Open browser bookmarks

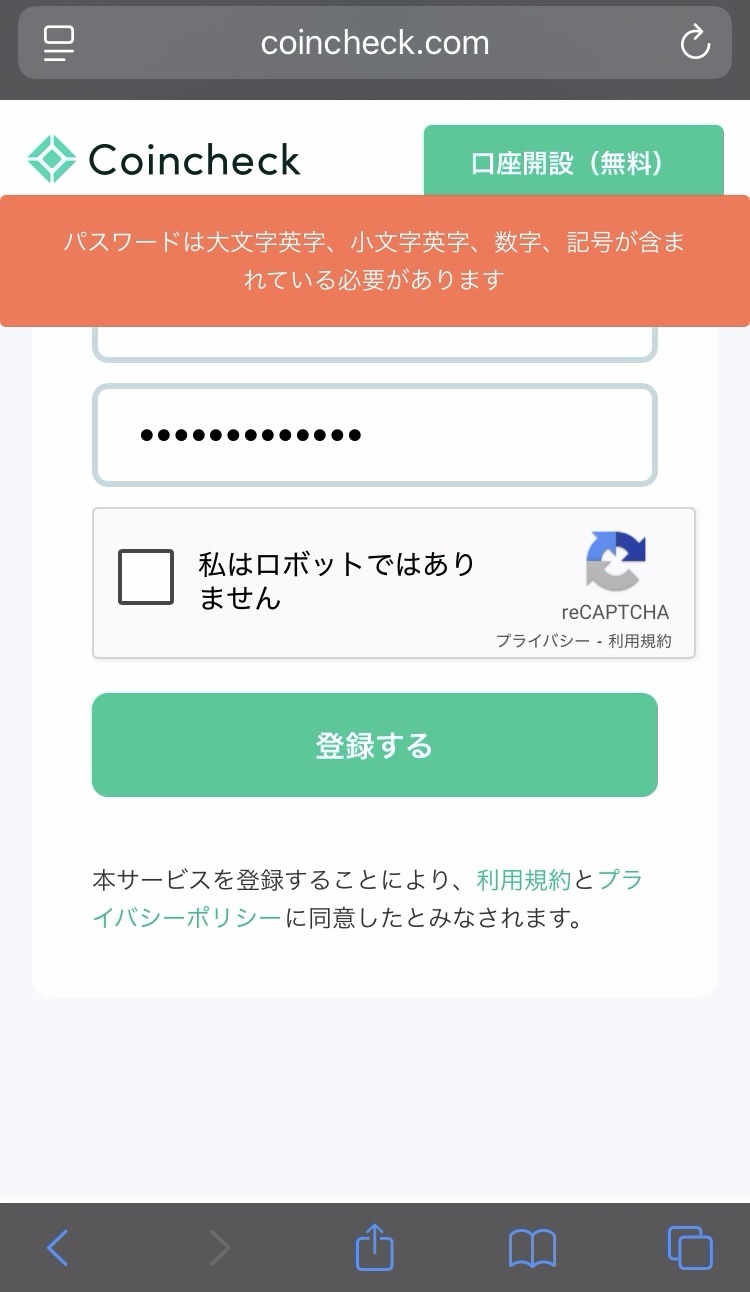point(532,1248)
